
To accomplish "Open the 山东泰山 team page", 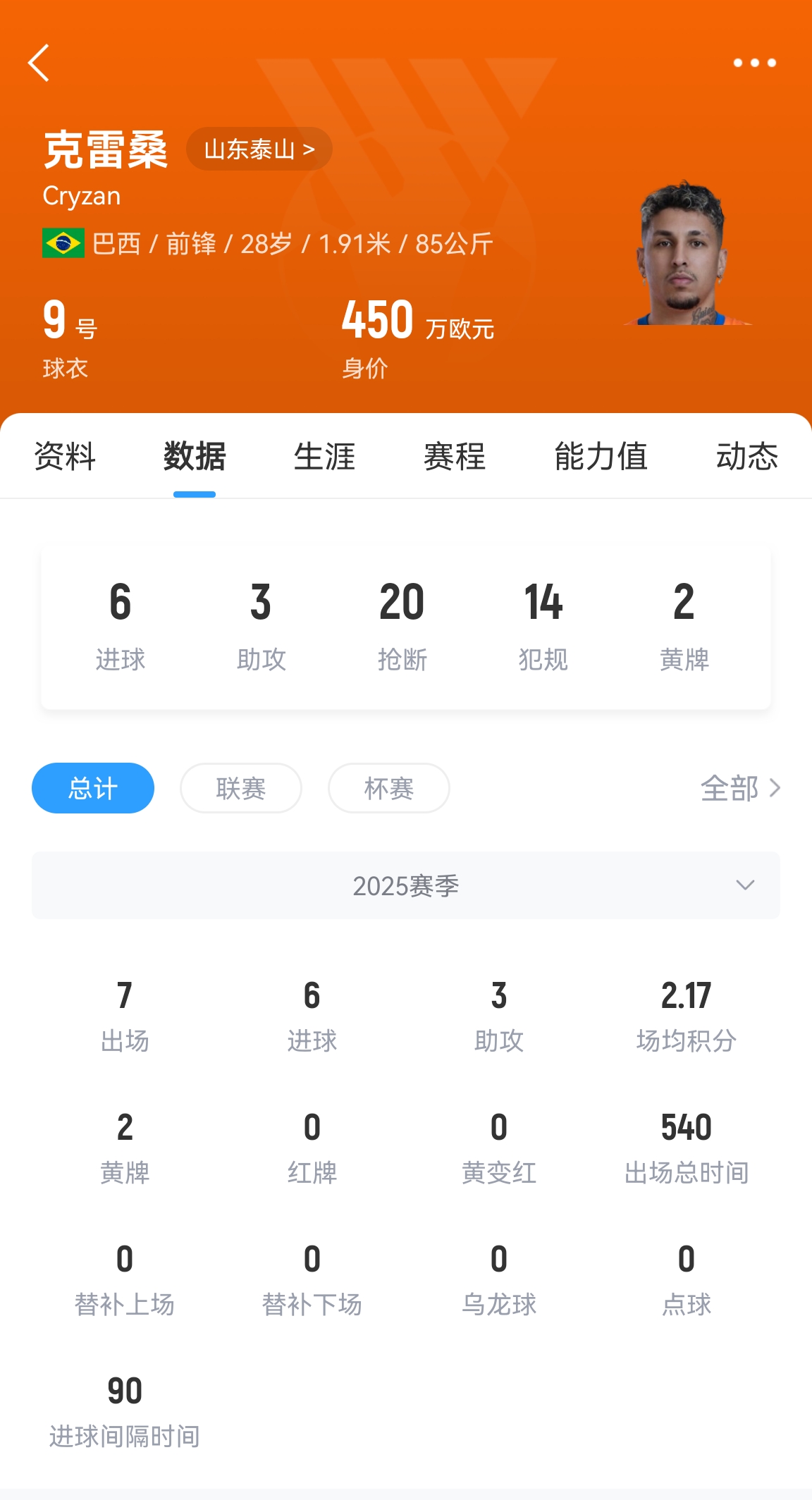I will coord(259,149).
